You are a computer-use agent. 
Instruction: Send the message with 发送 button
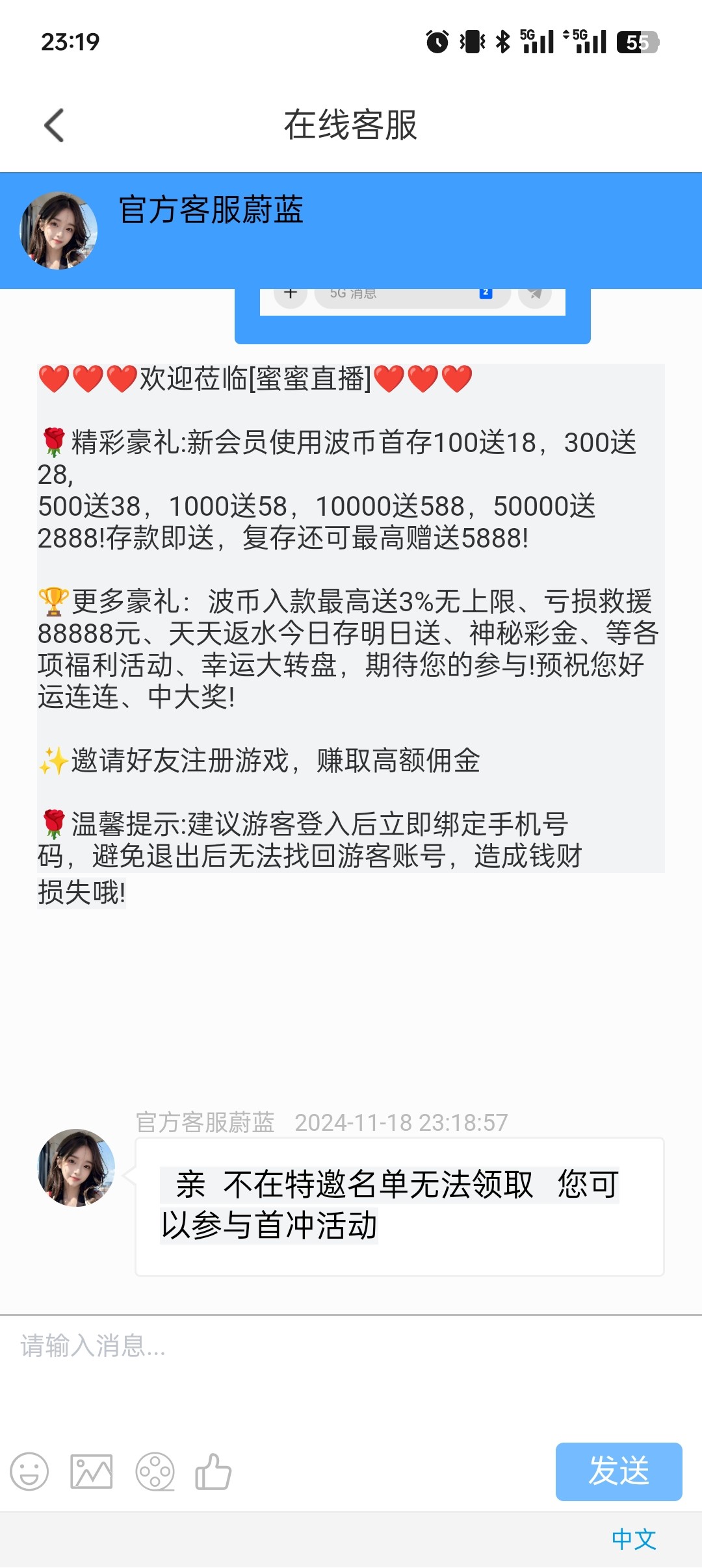click(618, 1471)
